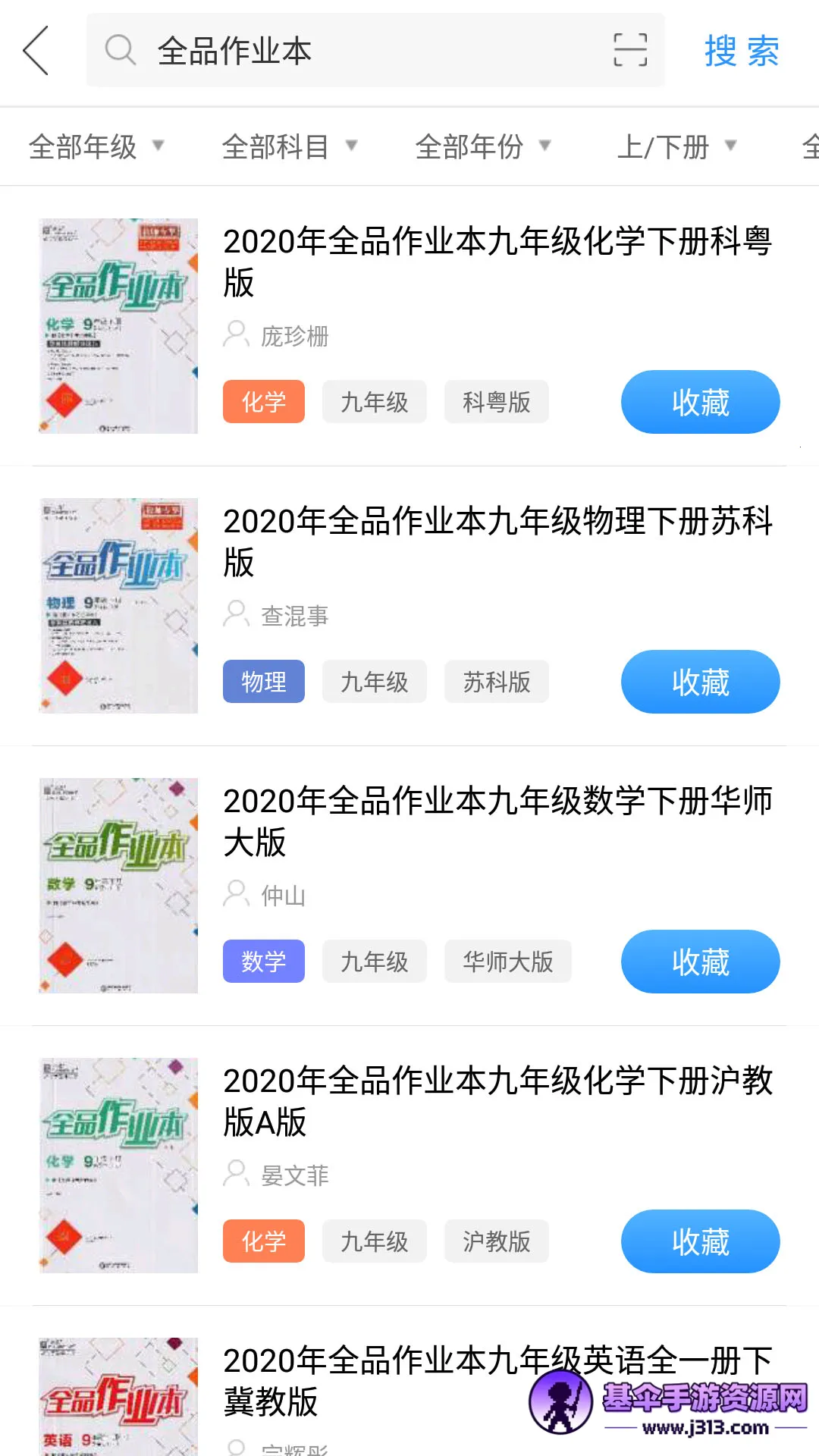Tap the search input field
This screenshot has height=1456, width=819.
click(x=341, y=50)
